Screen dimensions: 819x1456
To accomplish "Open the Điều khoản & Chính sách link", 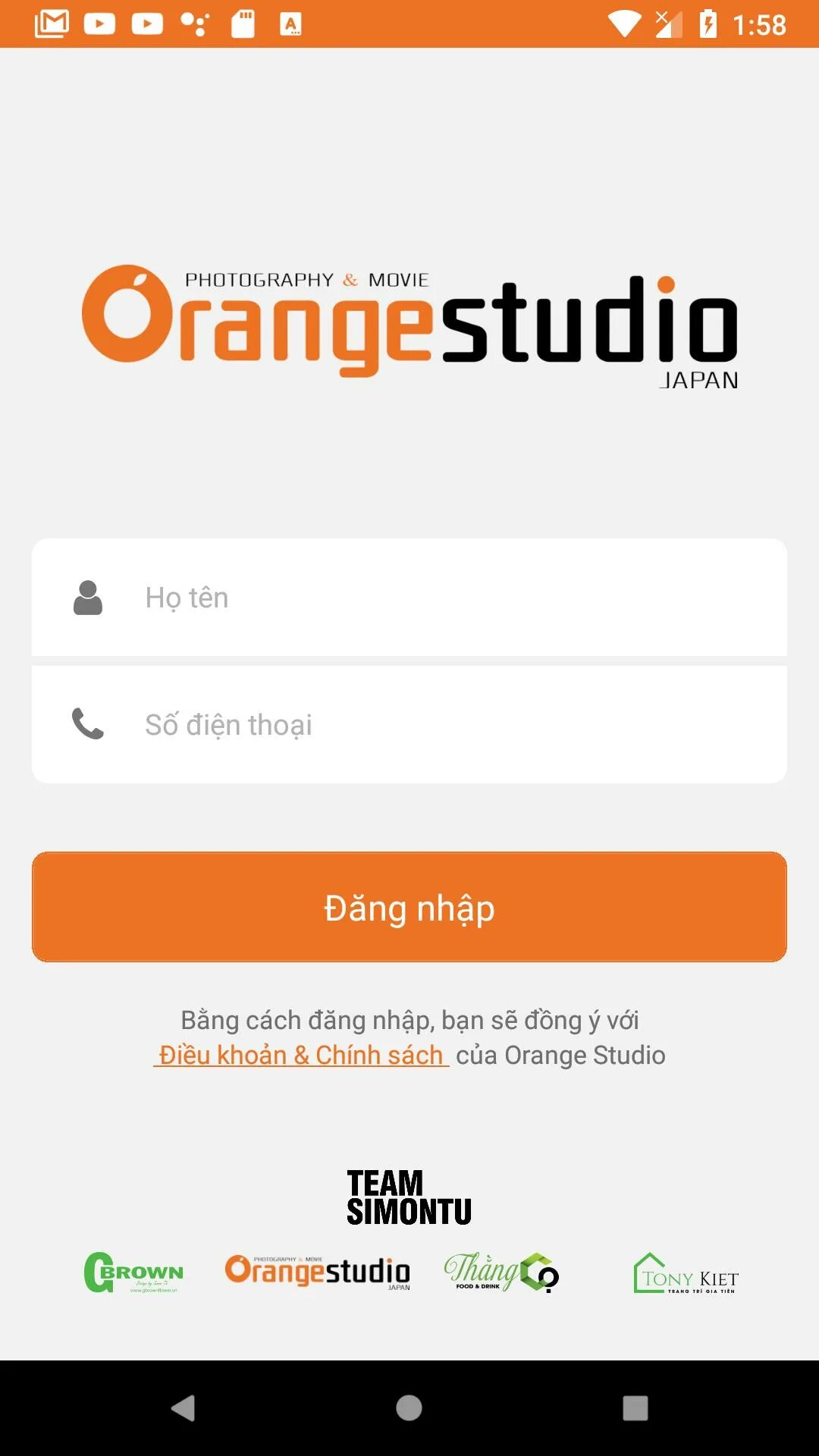I will pos(301,1055).
